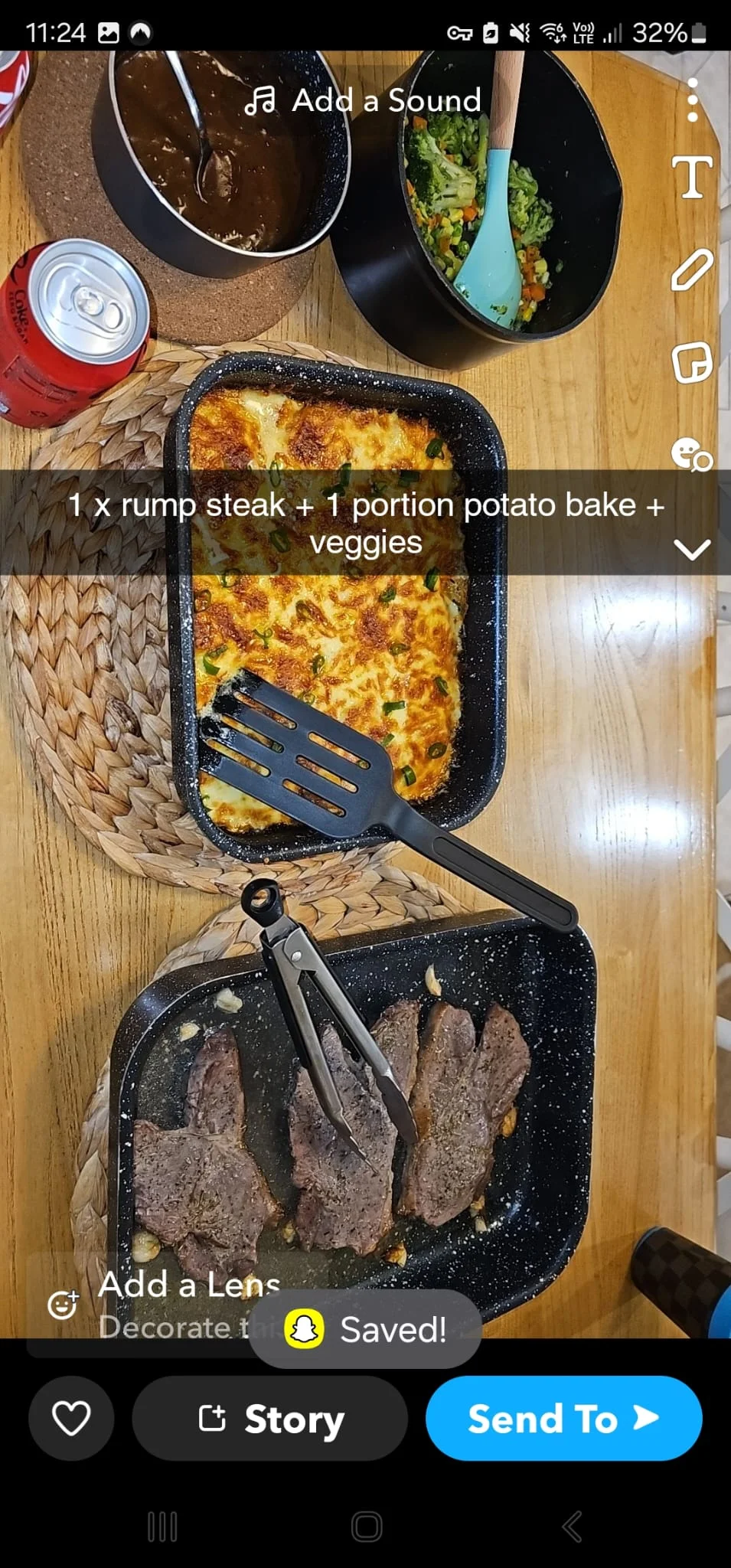The image size is (731, 1568).
Task: Go back with system back button
Action: pos(571,1526)
